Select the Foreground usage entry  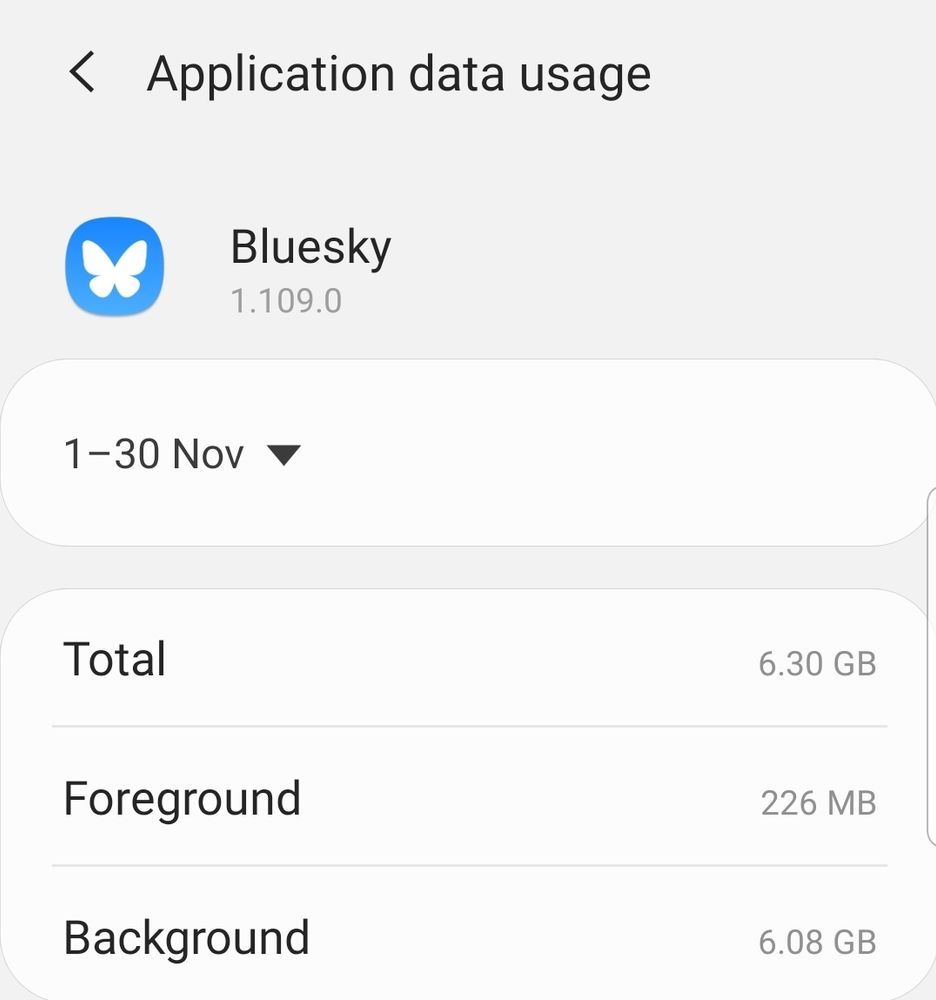(x=468, y=798)
